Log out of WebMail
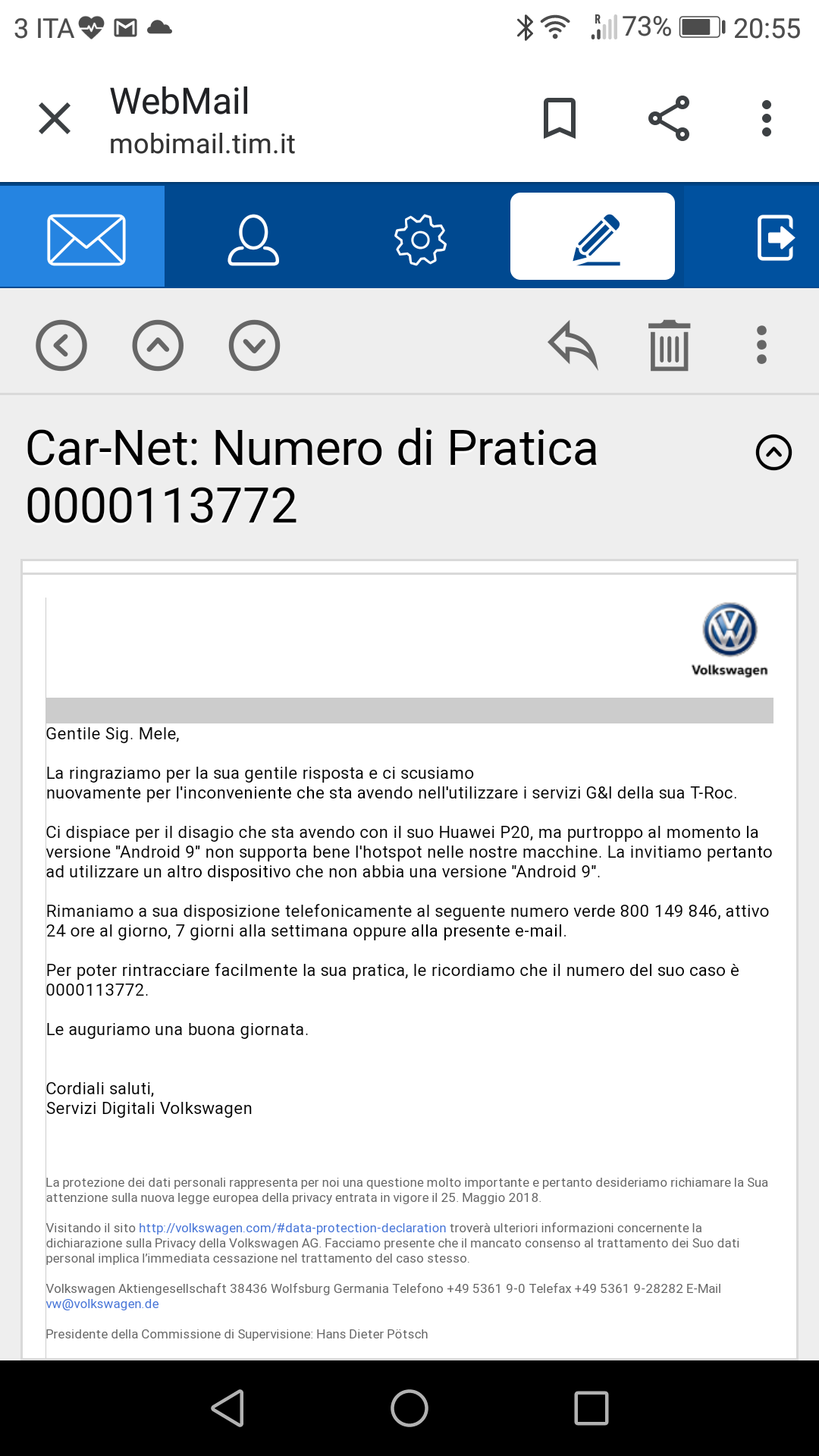The height and width of the screenshot is (1456, 819). (776, 238)
